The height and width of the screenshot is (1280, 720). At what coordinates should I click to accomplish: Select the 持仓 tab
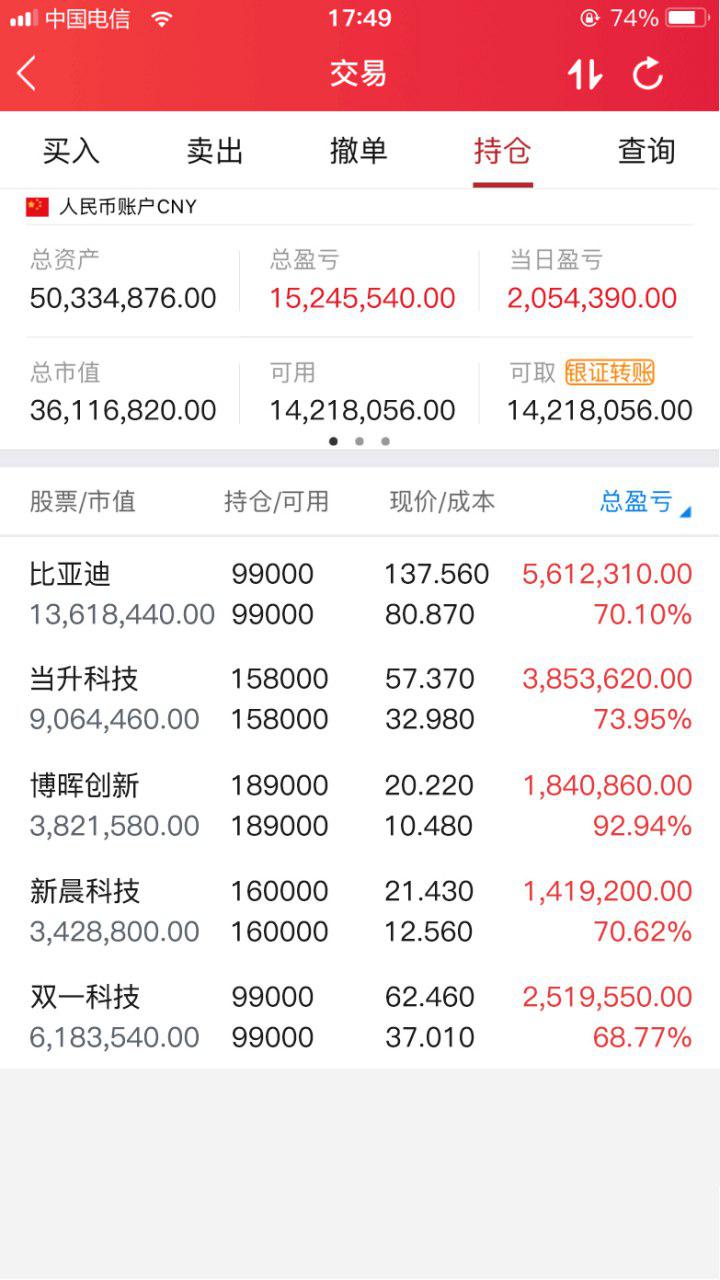502,151
